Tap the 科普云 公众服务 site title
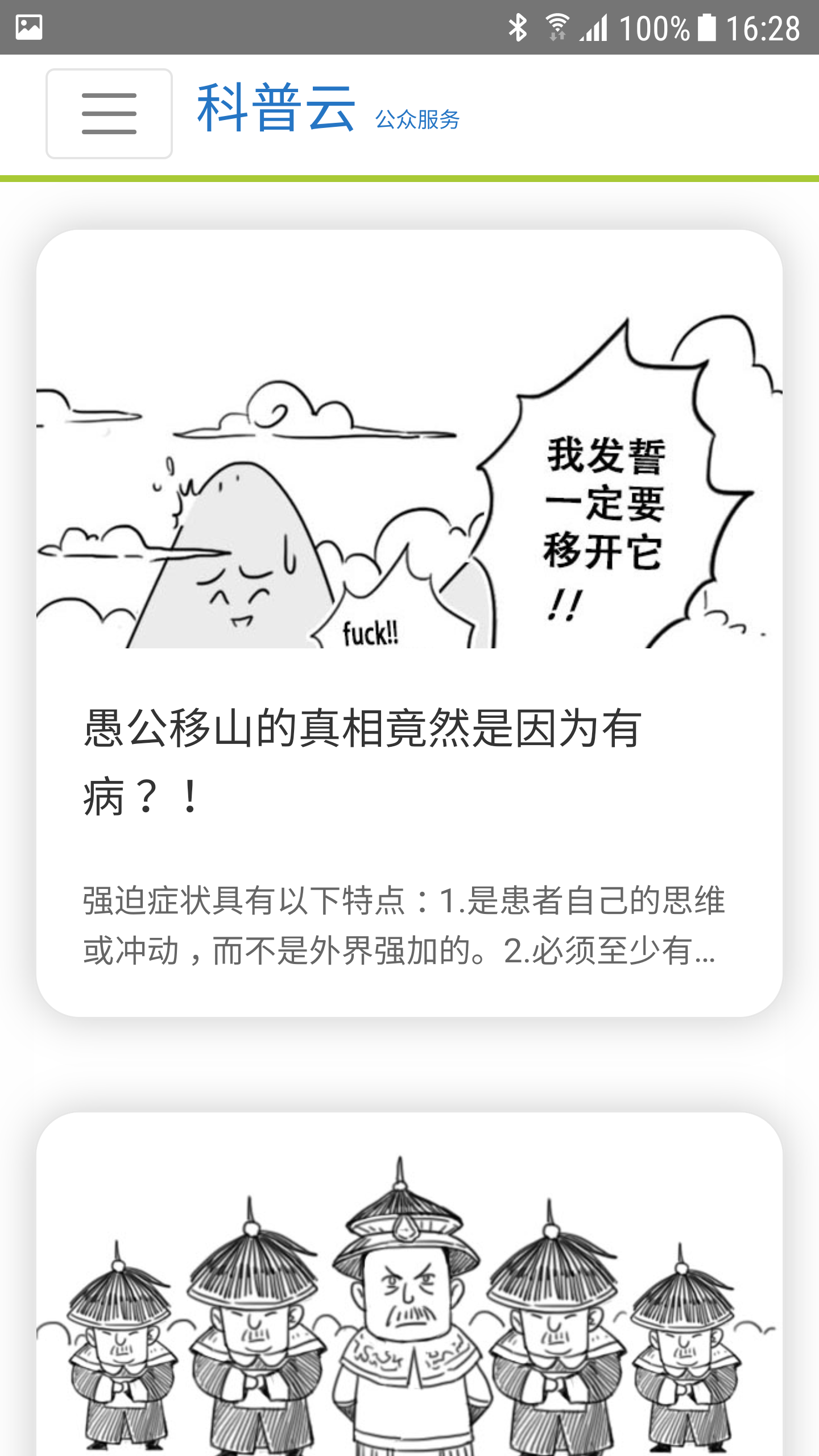Screen dimensions: 819x1456 pos(328,109)
